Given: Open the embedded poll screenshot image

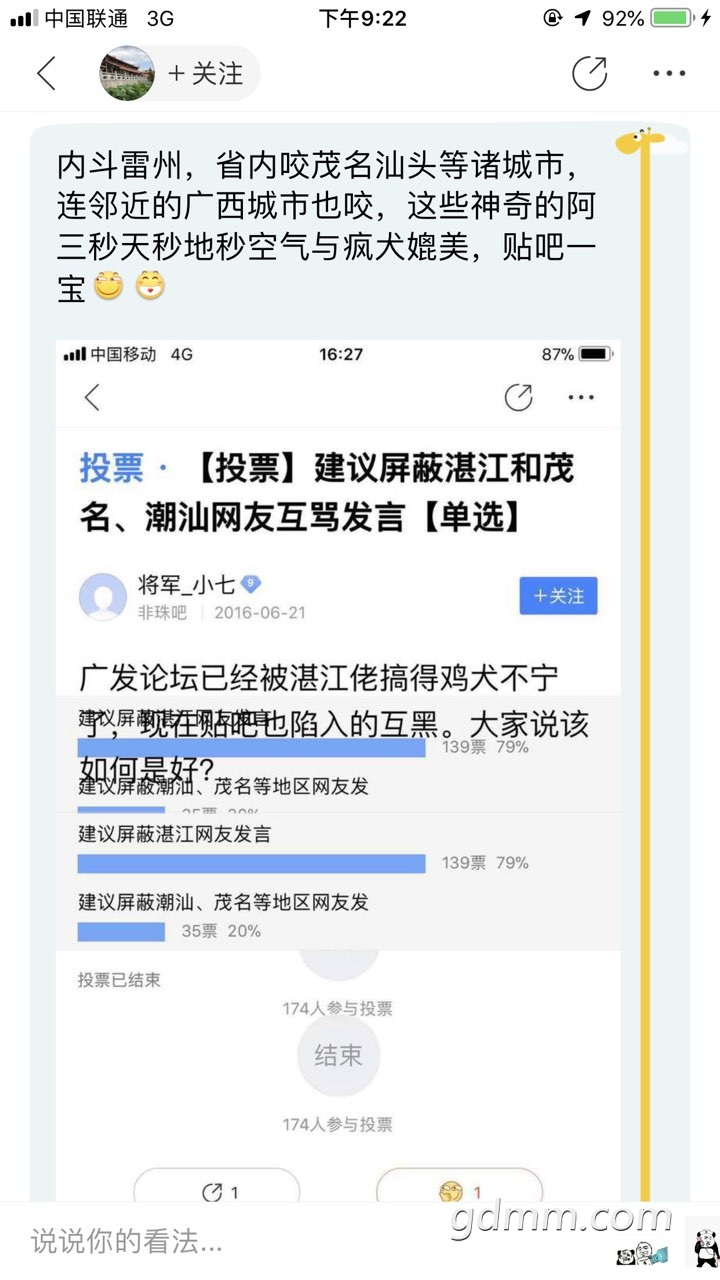Looking at the screenshot, I should point(338,760).
